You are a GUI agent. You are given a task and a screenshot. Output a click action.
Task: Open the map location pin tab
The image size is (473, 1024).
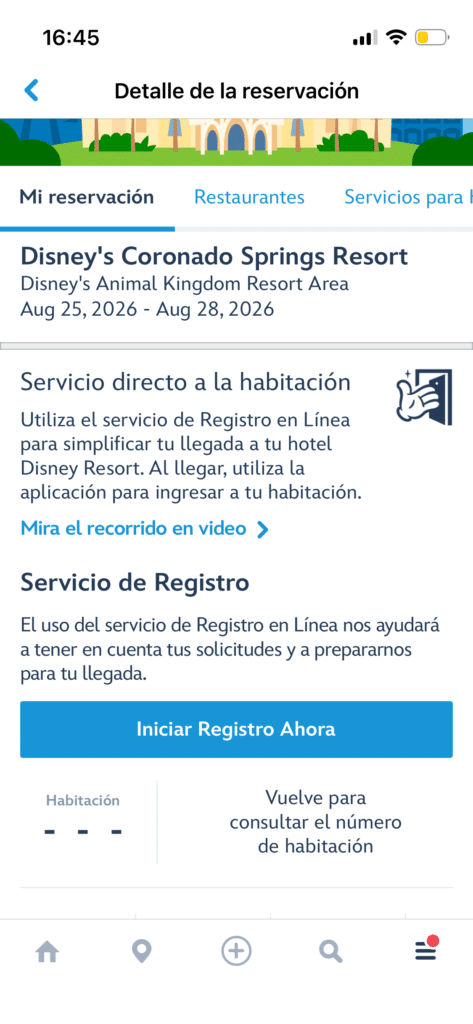(142, 953)
